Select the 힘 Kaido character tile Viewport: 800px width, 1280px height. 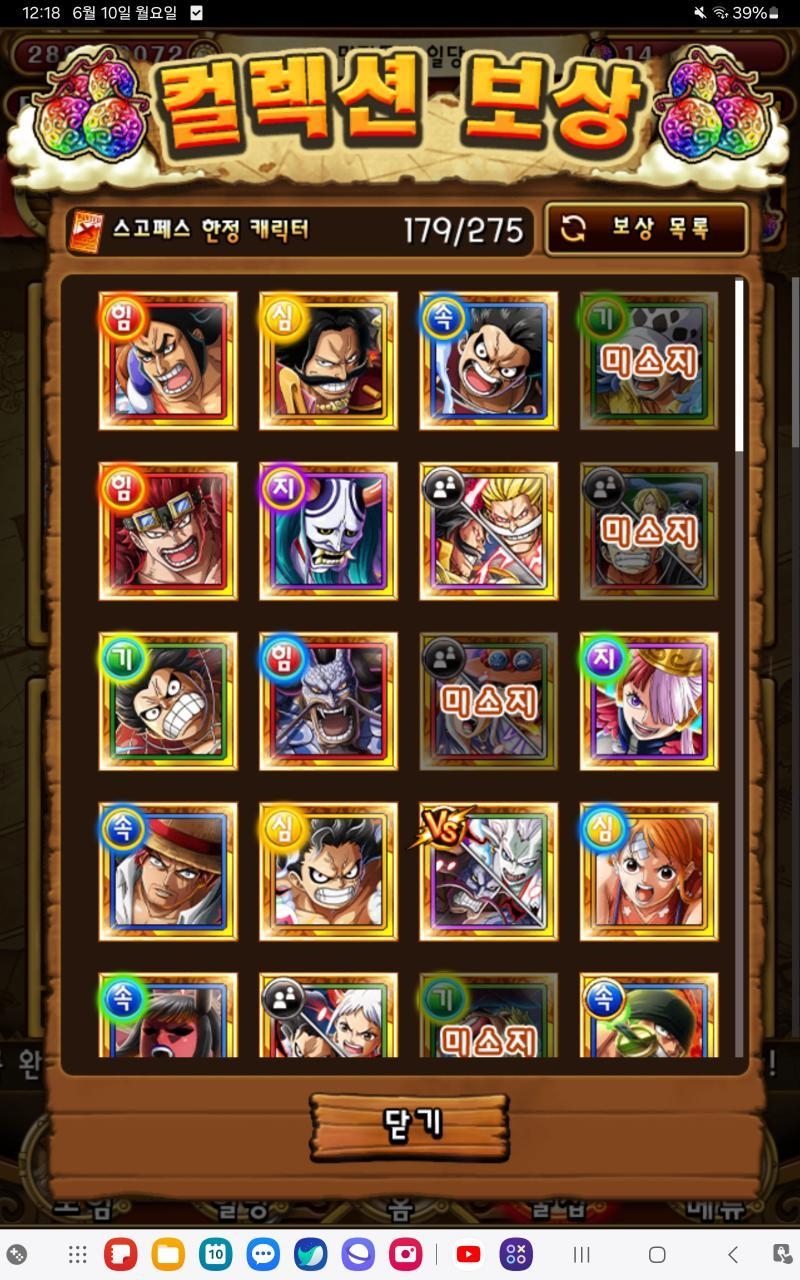(x=328, y=701)
